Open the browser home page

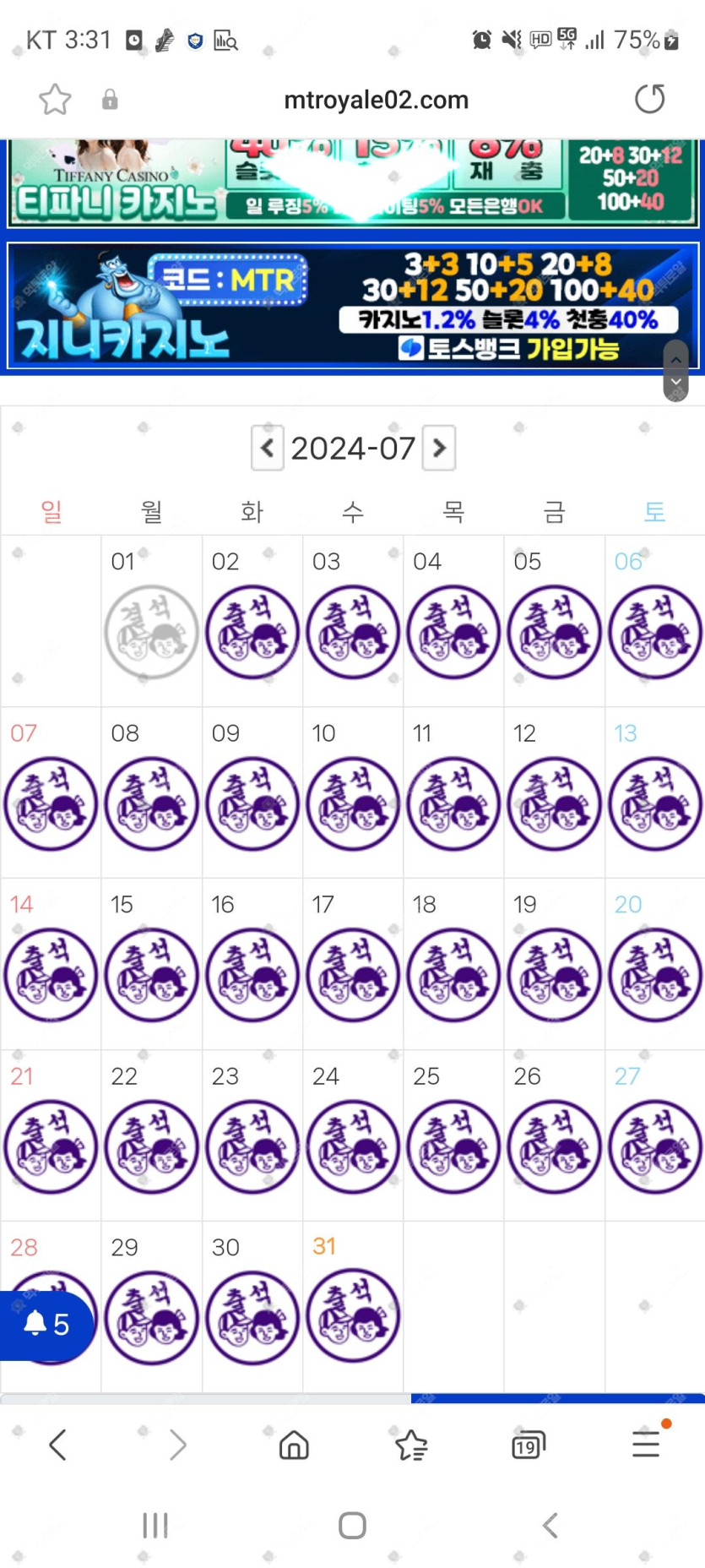point(294,1445)
